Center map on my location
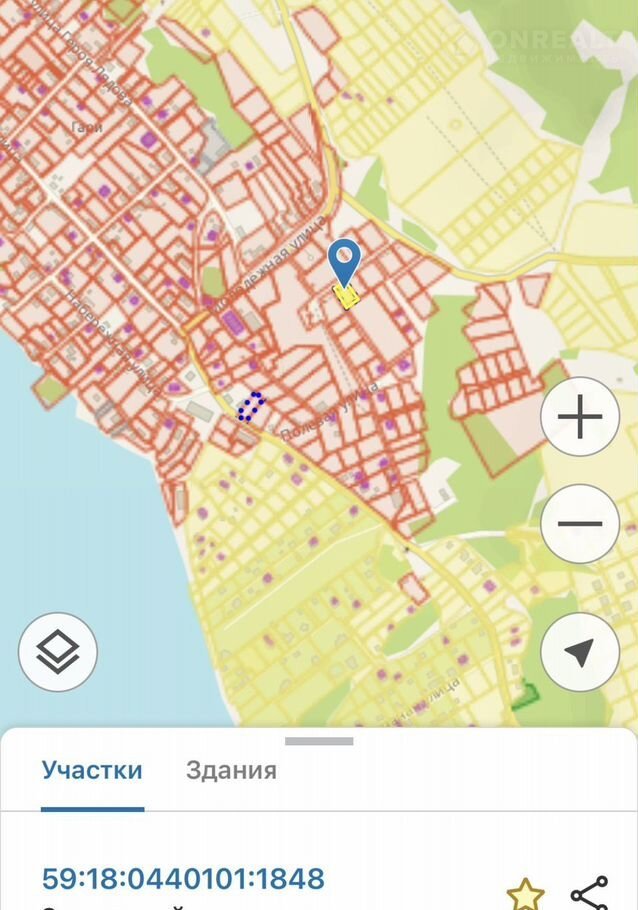638x910 pixels. pyautogui.click(x=580, y=652)
